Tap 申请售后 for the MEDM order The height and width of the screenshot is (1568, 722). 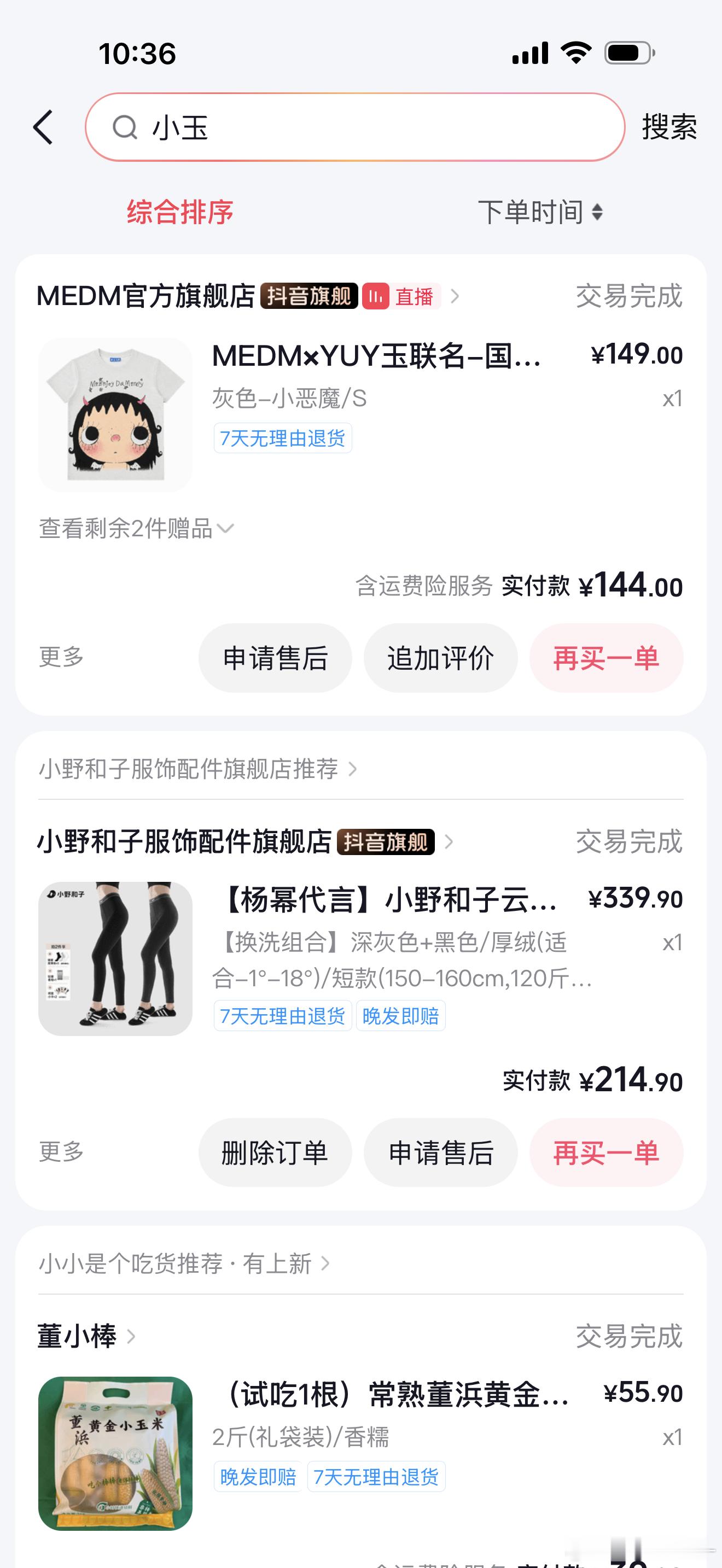(x=275, y=658)
